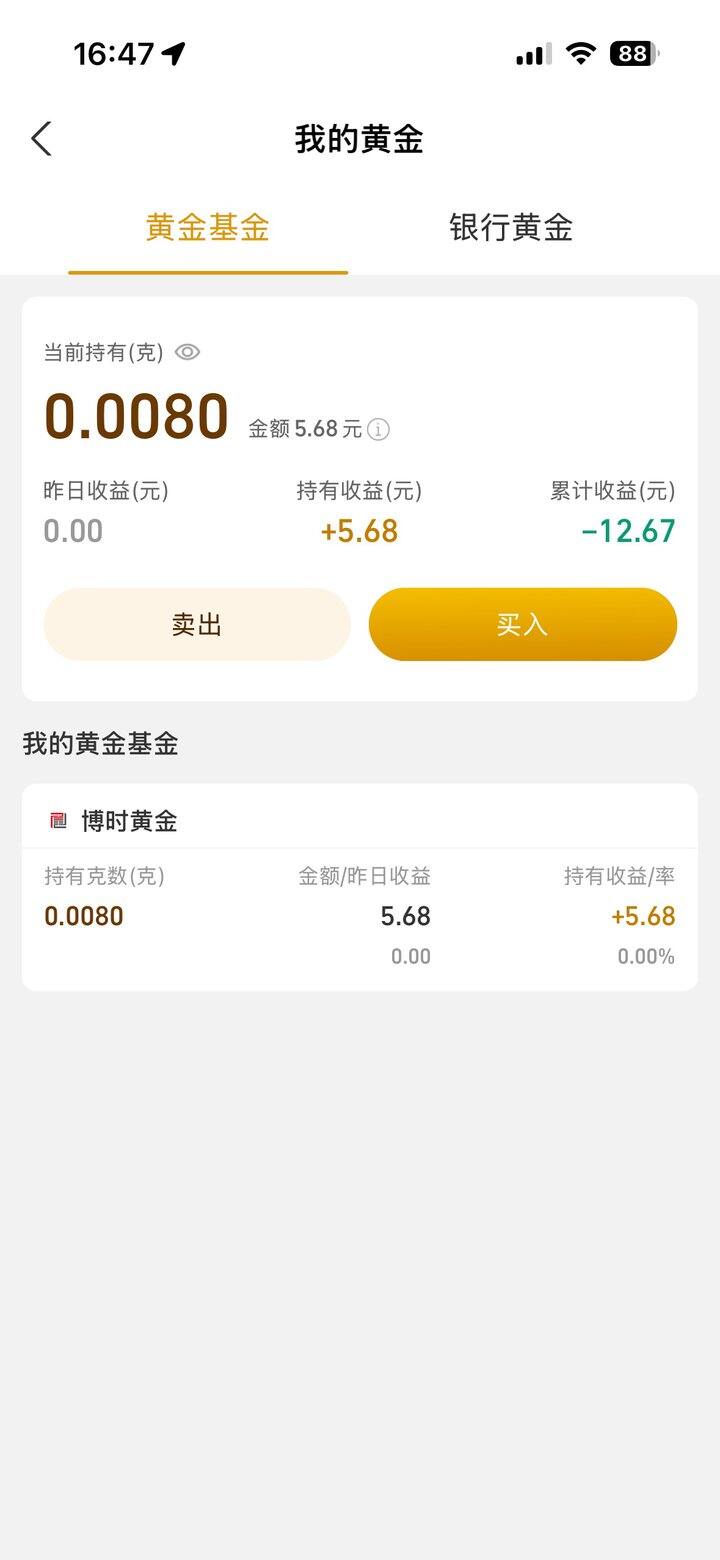Open the 博时黄金 fund card
Screen dimensions: 720x1560
point(360,887)
